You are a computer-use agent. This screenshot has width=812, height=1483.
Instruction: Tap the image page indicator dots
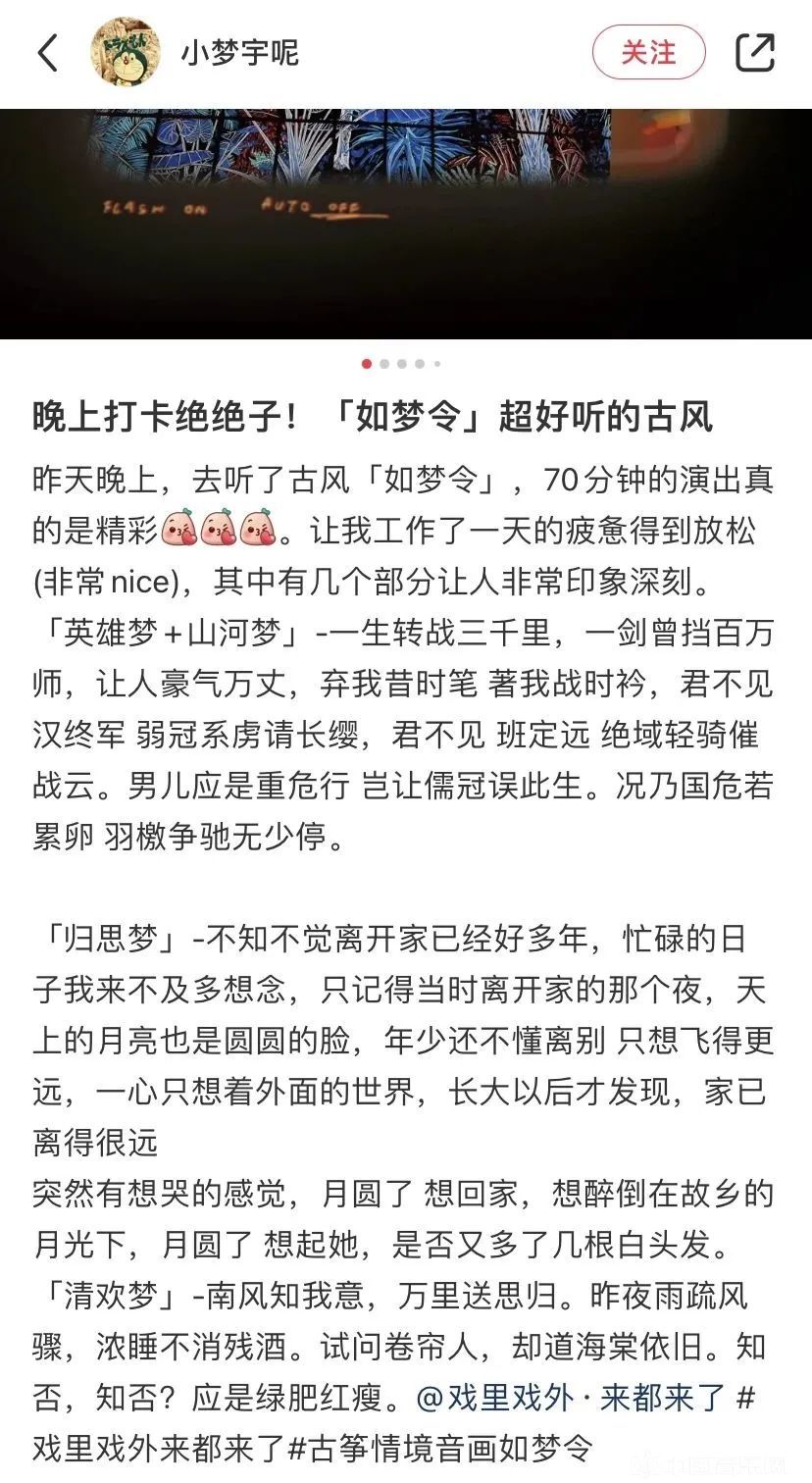click(402, 364)
